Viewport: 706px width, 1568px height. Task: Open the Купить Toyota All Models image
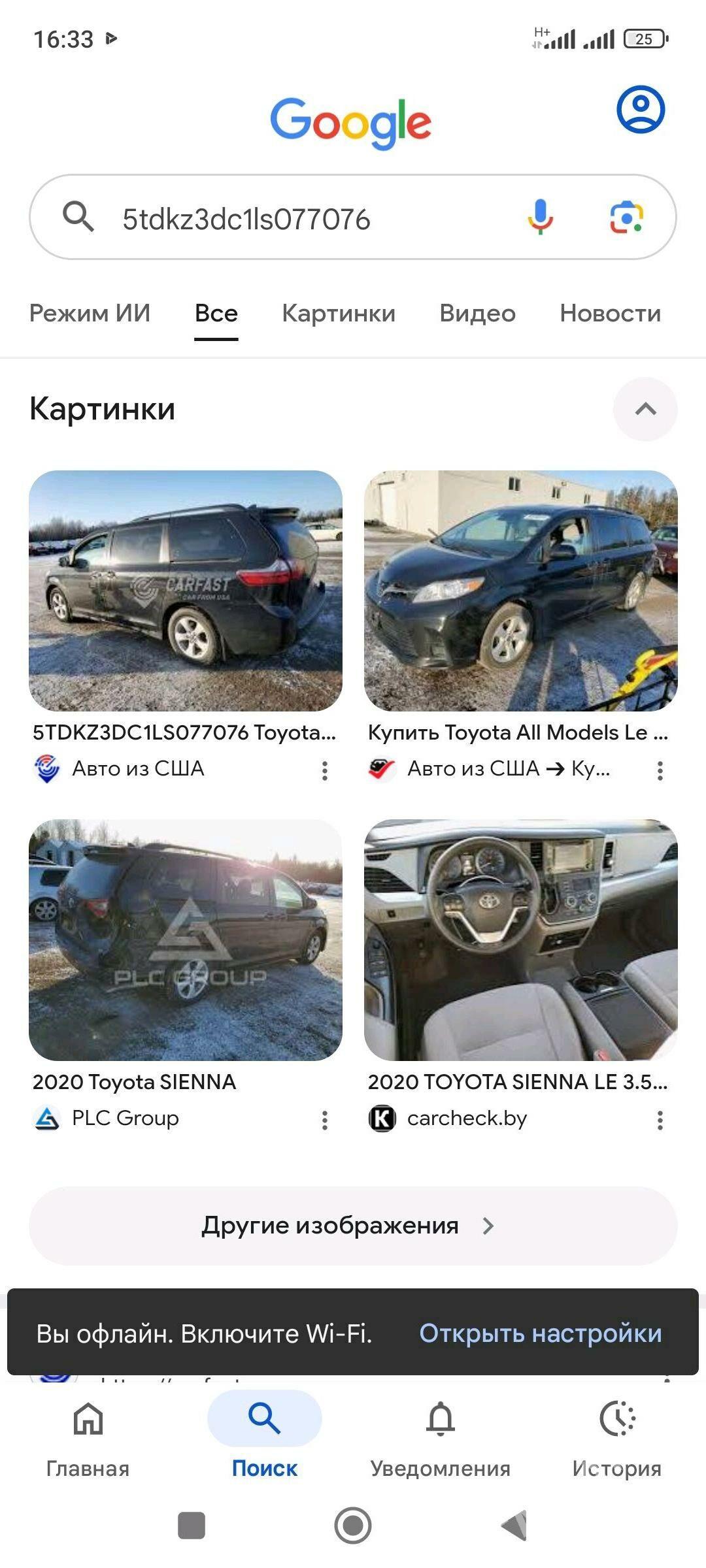(520, 591)
